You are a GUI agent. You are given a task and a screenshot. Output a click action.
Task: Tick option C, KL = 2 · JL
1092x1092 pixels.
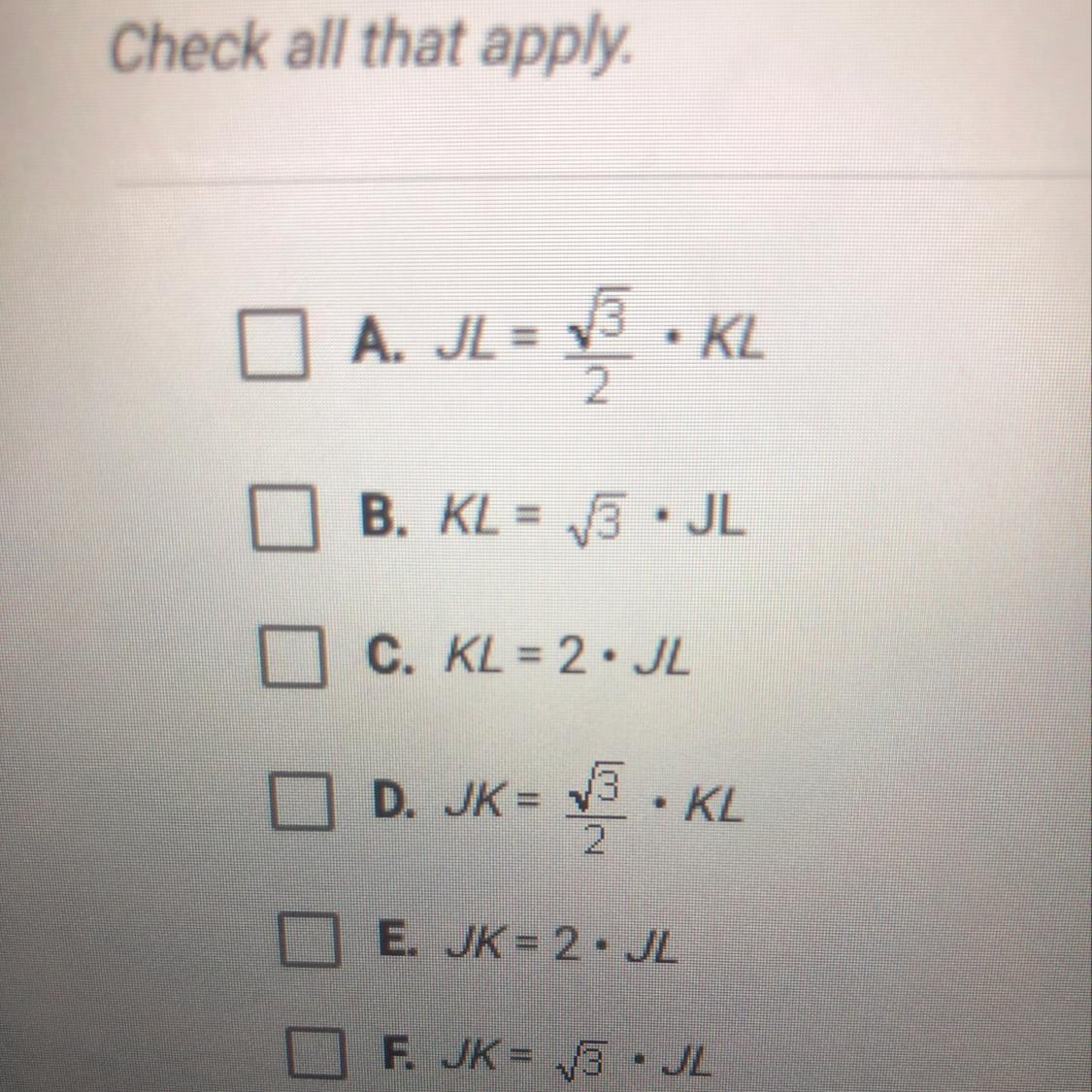point(292,659)
